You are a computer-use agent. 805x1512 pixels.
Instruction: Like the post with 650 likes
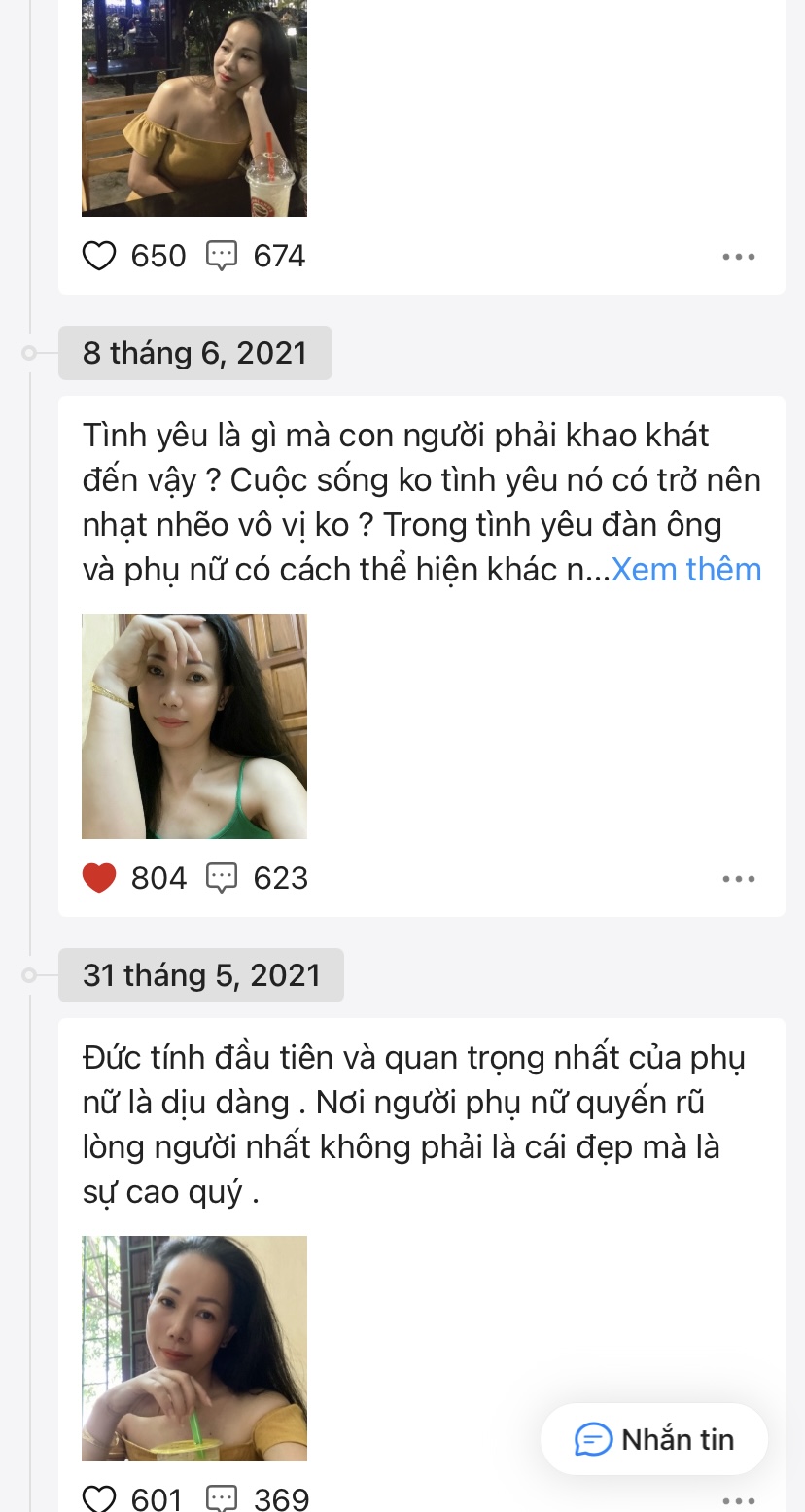[x=99, y=256]
